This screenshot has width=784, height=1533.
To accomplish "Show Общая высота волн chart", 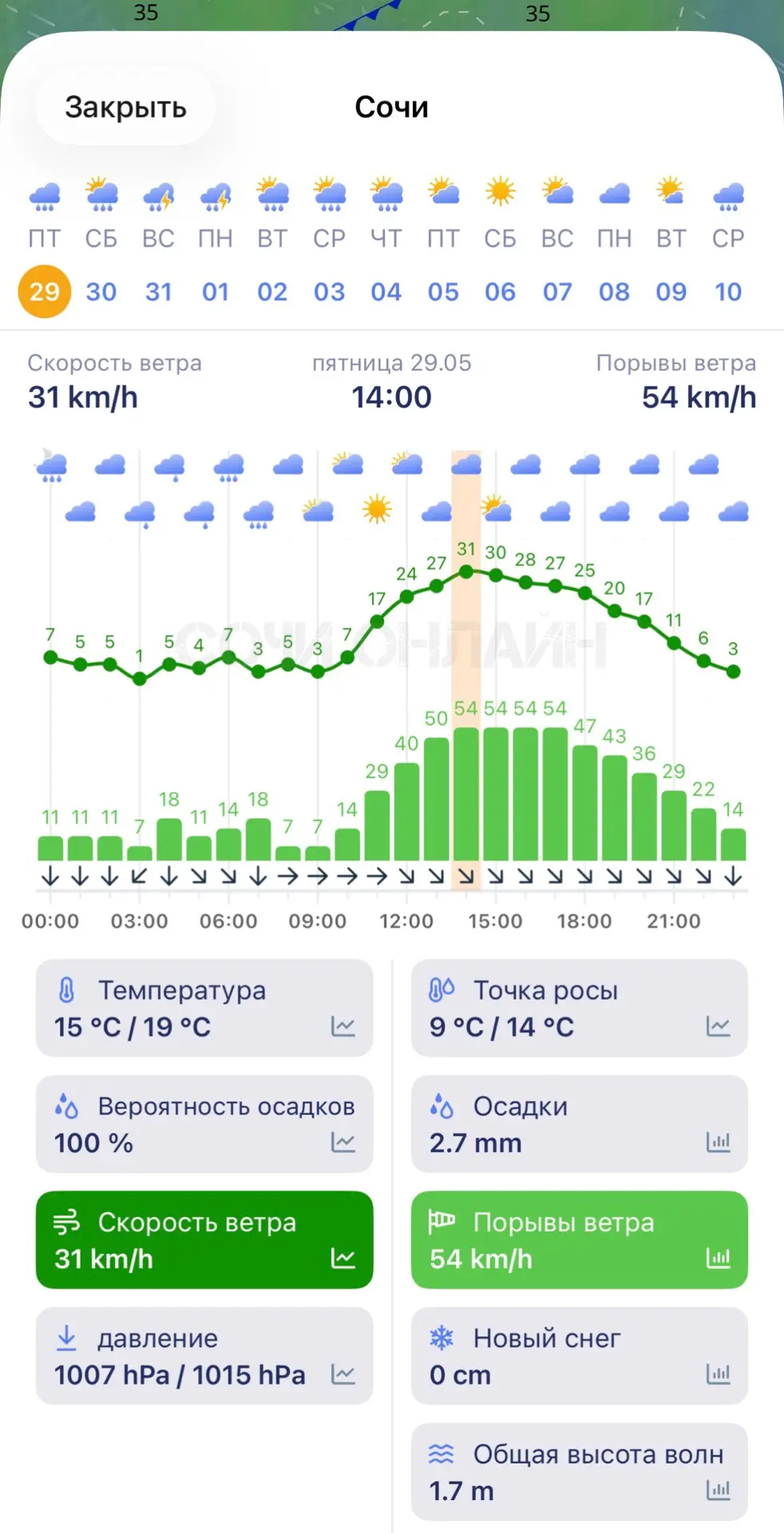I will pos(580,1472).
